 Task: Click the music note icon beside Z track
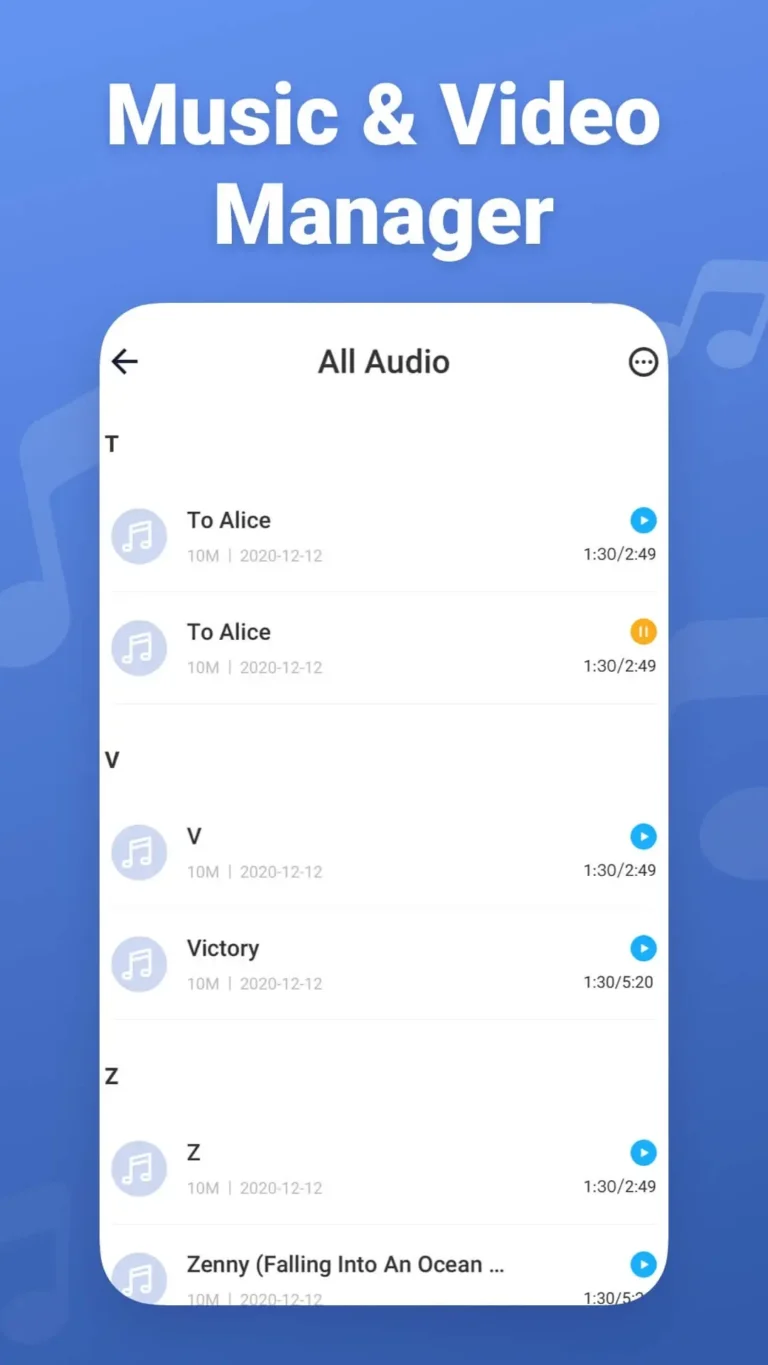pyautogui.click(x=139, y=1167)
